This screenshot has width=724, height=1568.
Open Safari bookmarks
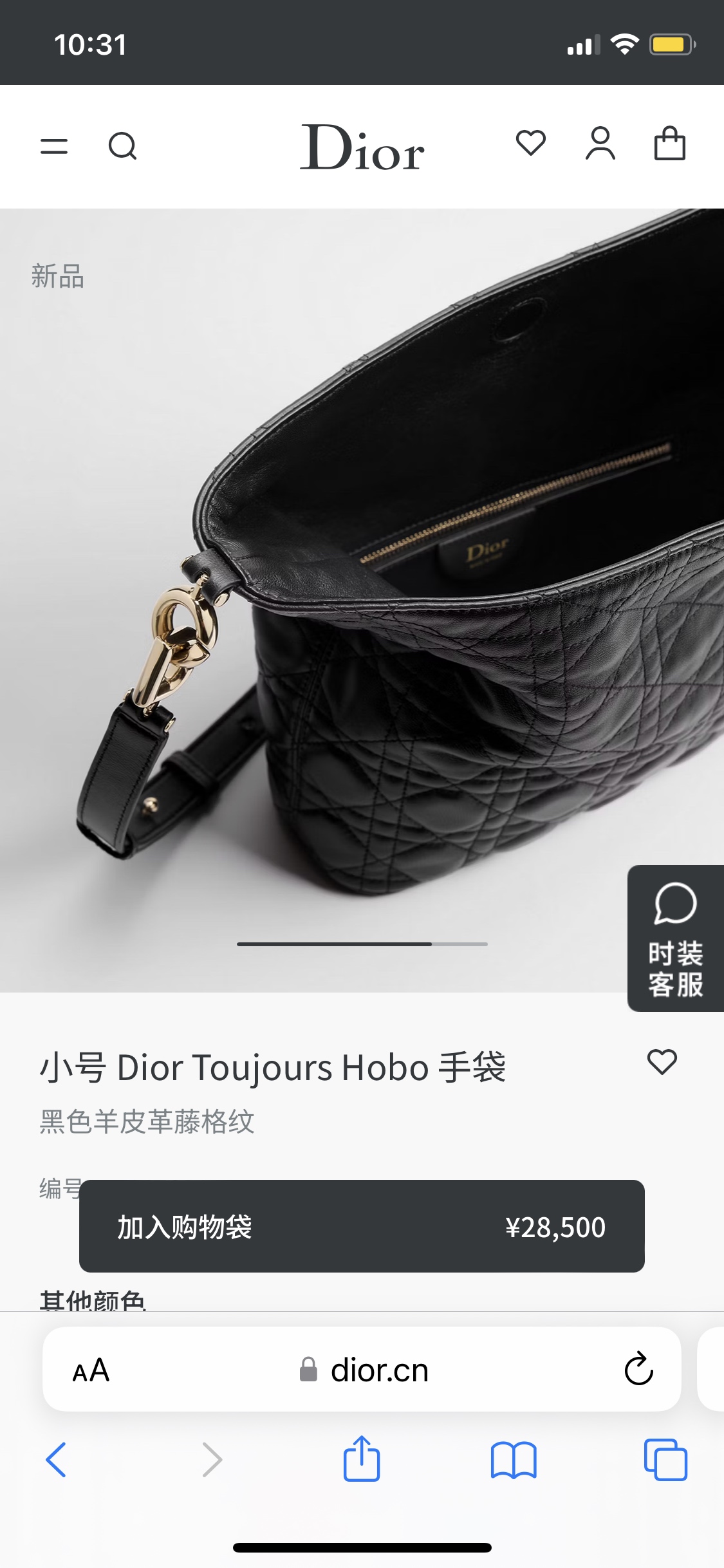[514, 1460]
